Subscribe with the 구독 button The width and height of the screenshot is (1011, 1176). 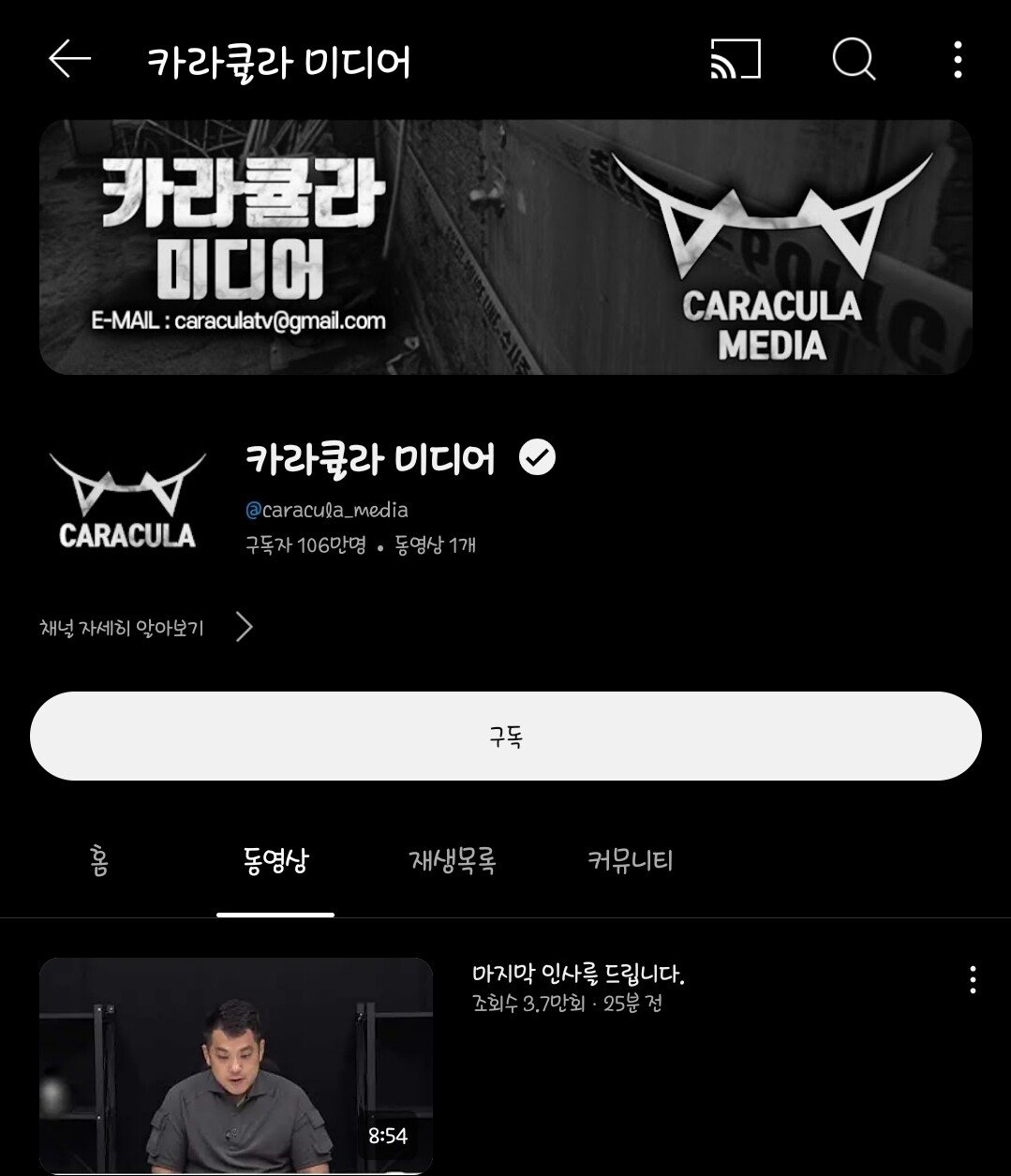(505, 737)
